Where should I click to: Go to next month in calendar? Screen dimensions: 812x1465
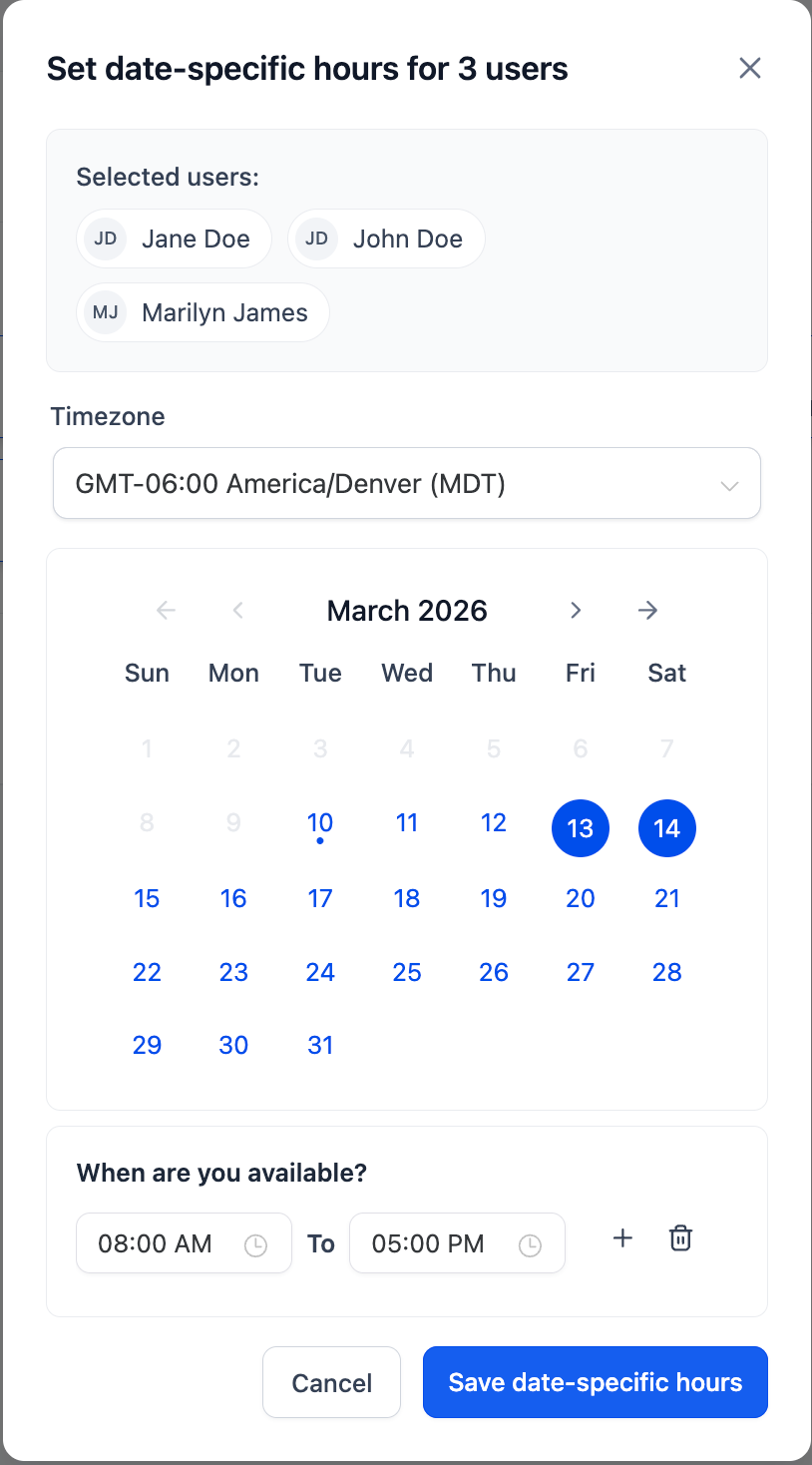(575, 611)
